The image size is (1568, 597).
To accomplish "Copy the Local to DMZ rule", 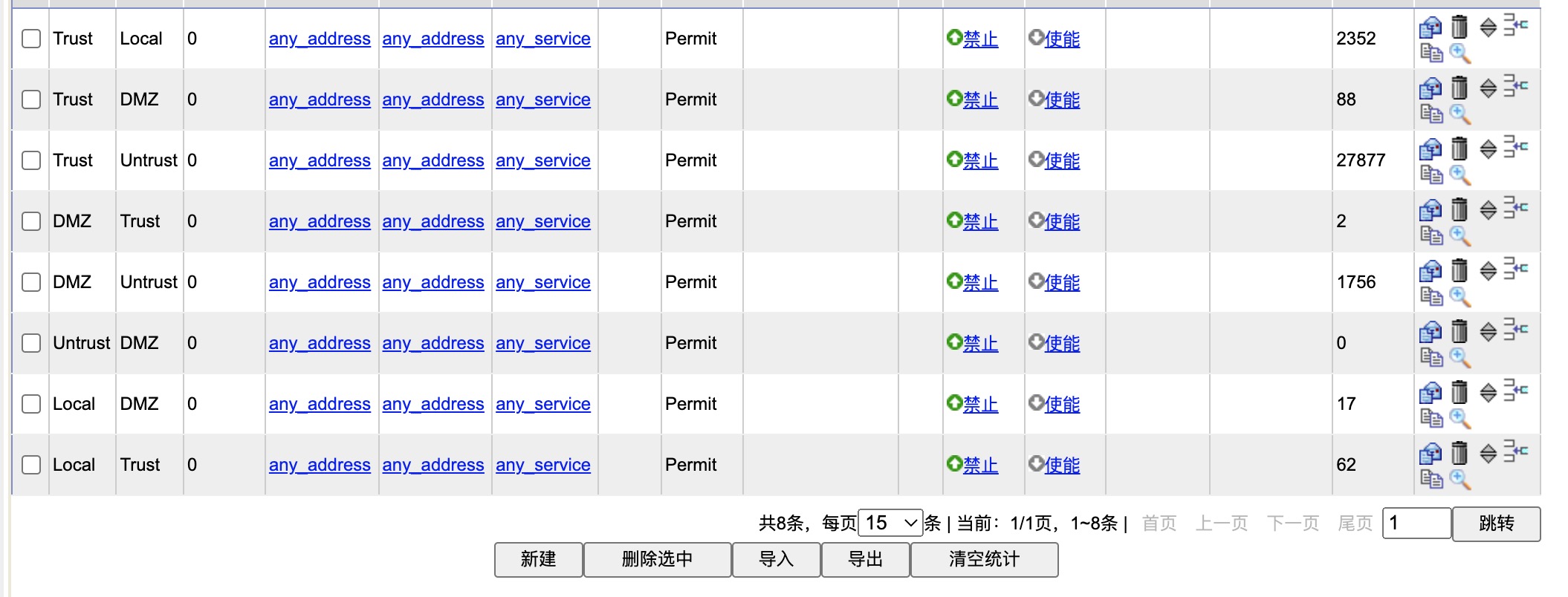I will 1431,419.
